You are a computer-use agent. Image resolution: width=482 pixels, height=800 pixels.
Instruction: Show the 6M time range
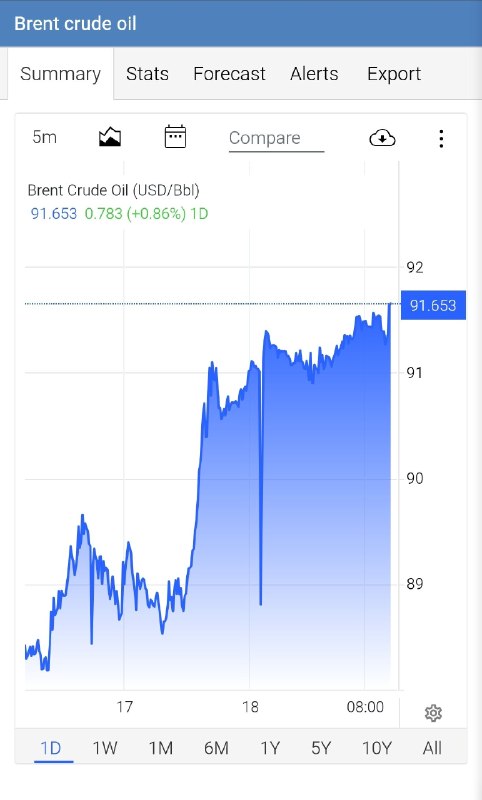pos(216,748)
